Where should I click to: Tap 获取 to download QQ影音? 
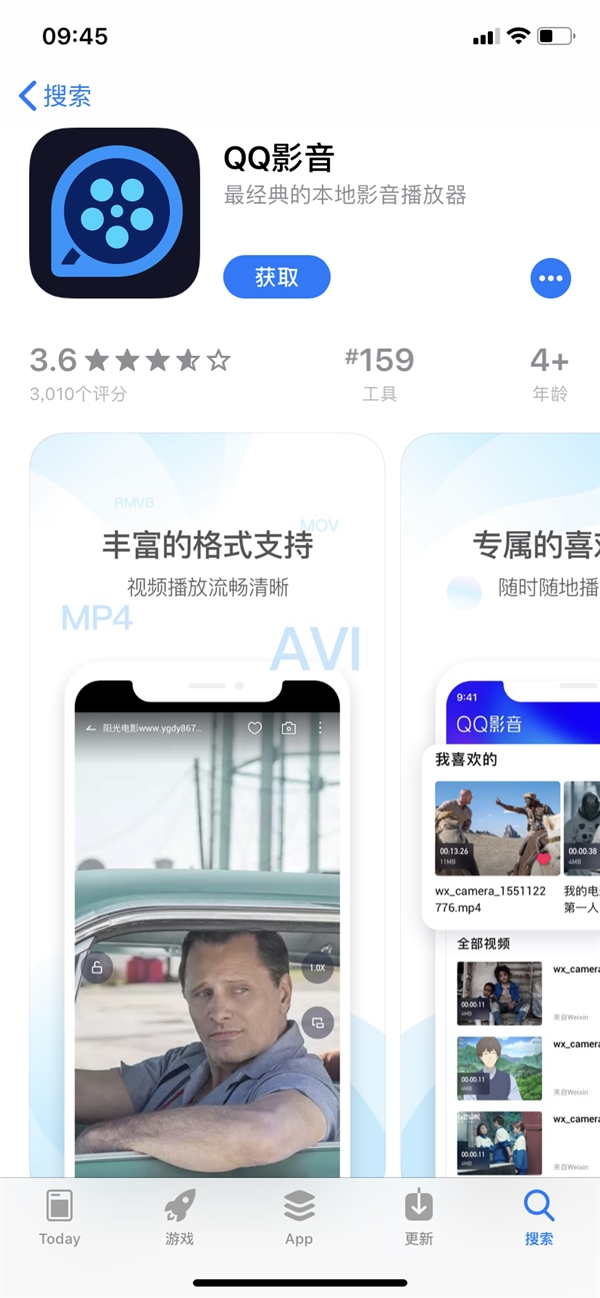(277, 277)
